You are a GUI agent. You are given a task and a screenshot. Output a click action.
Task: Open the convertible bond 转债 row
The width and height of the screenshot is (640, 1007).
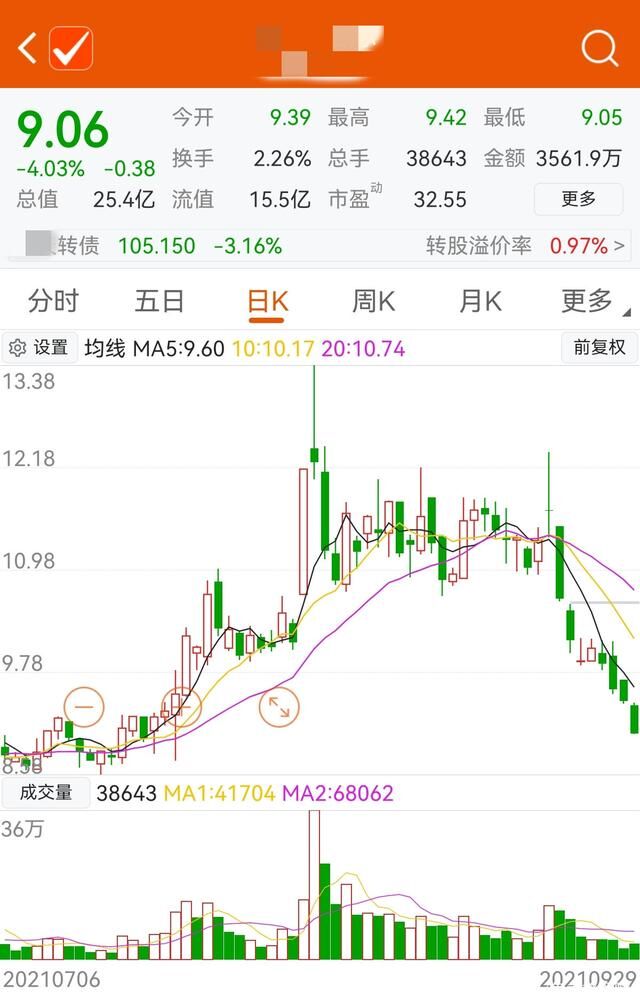click(x=320, y=245)
